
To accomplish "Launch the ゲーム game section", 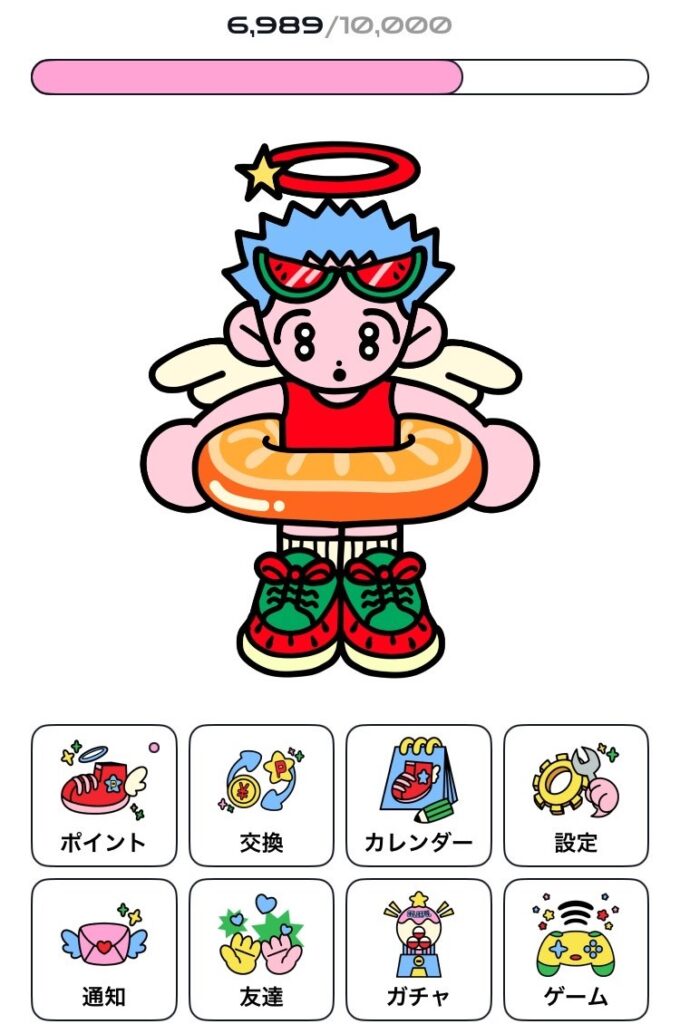I will pos(575,949).
